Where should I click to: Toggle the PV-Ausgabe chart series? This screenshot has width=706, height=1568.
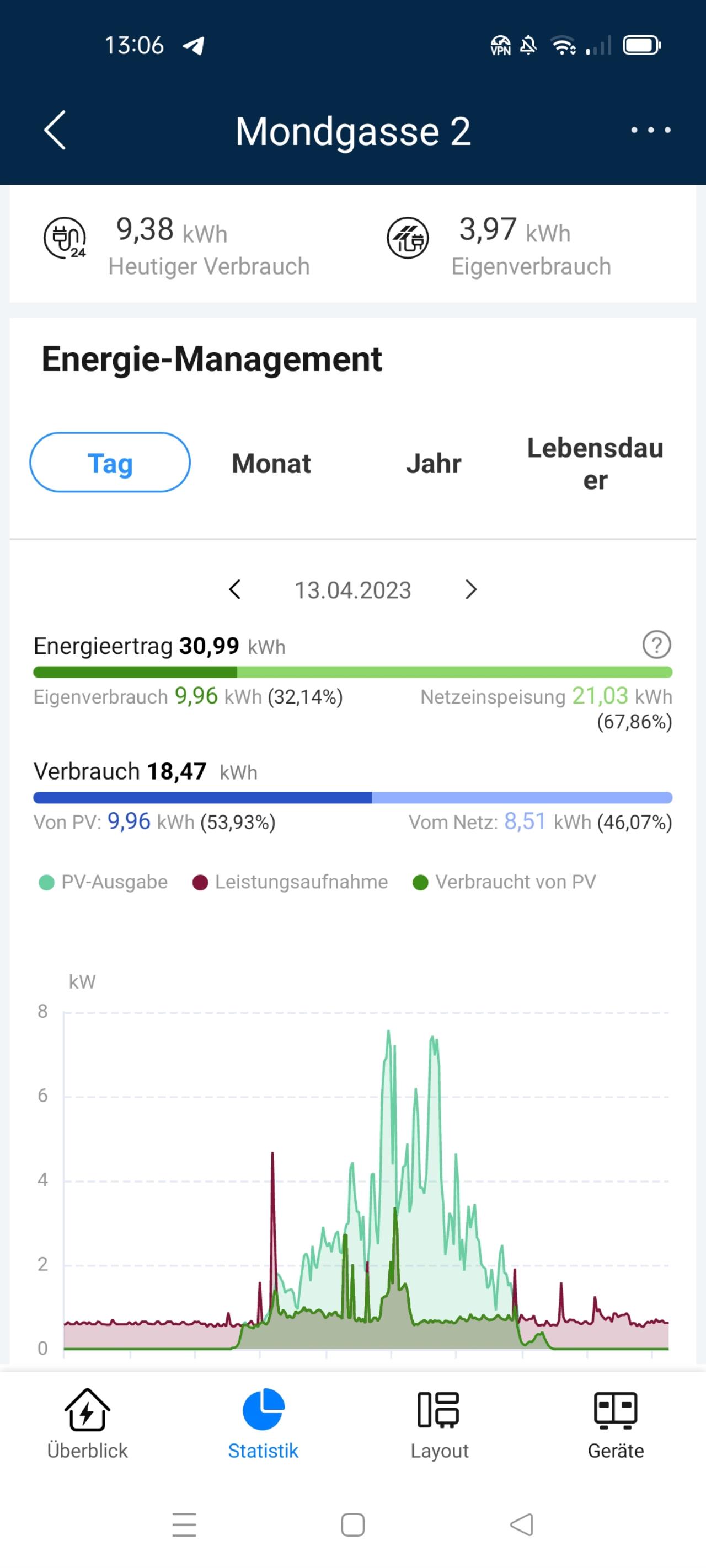point(103,882)
